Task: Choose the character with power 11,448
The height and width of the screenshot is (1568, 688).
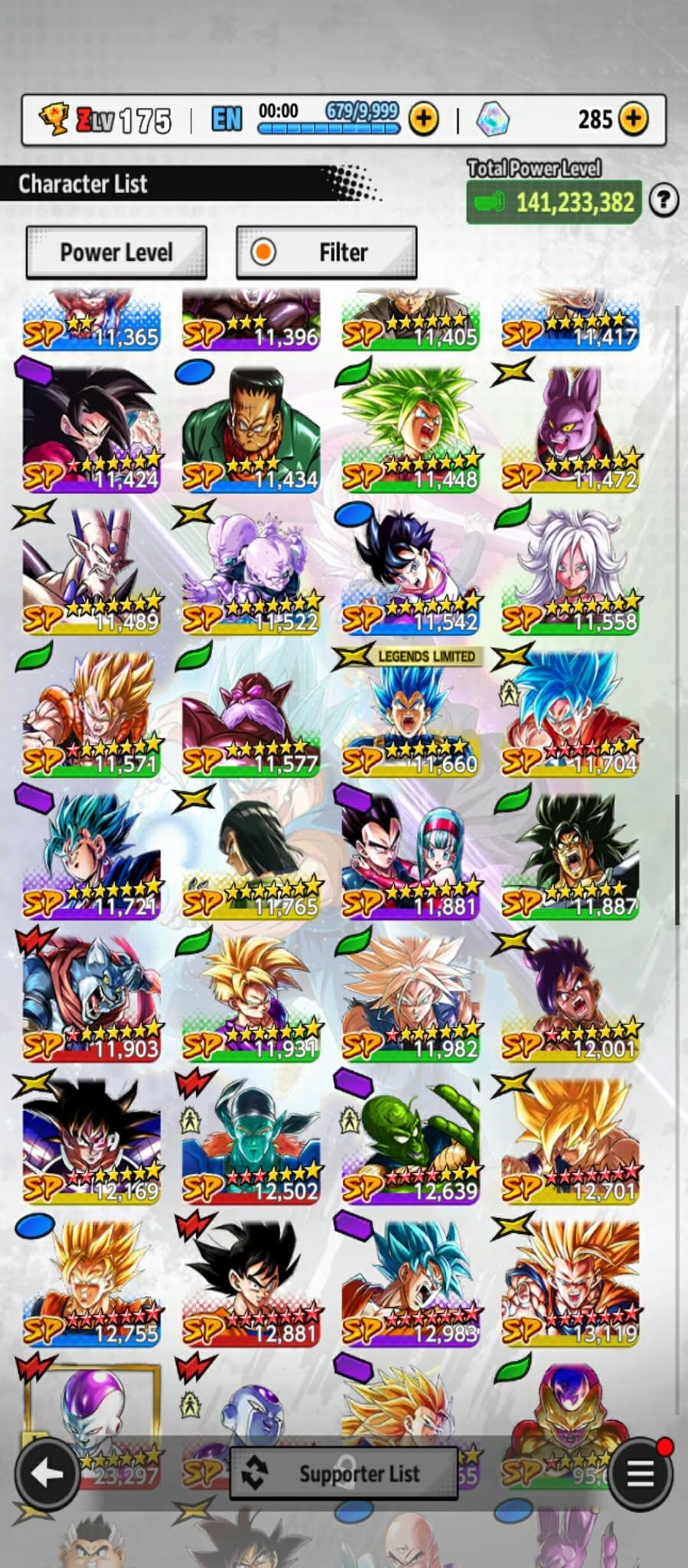Action: pos(411,429)
